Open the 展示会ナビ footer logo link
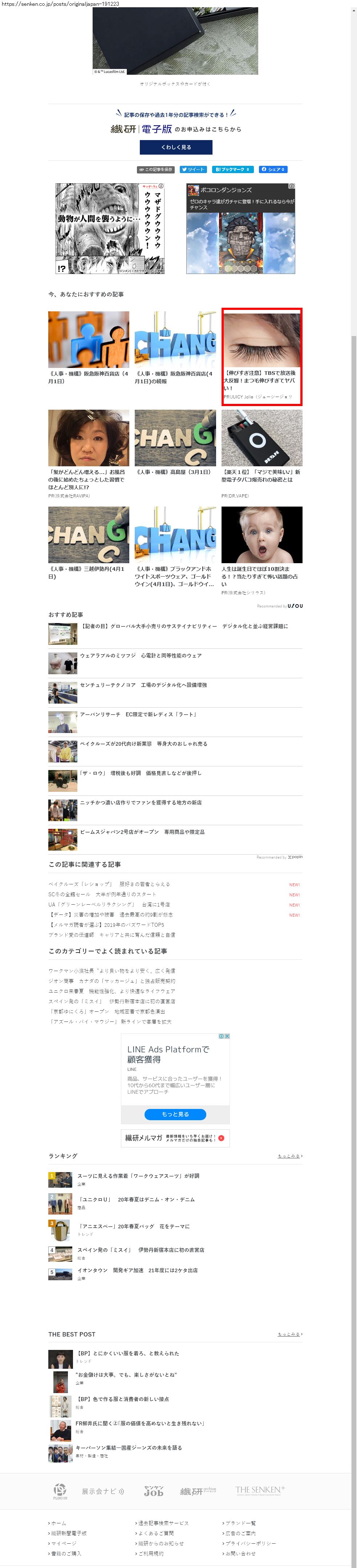 pos(103,1491)
